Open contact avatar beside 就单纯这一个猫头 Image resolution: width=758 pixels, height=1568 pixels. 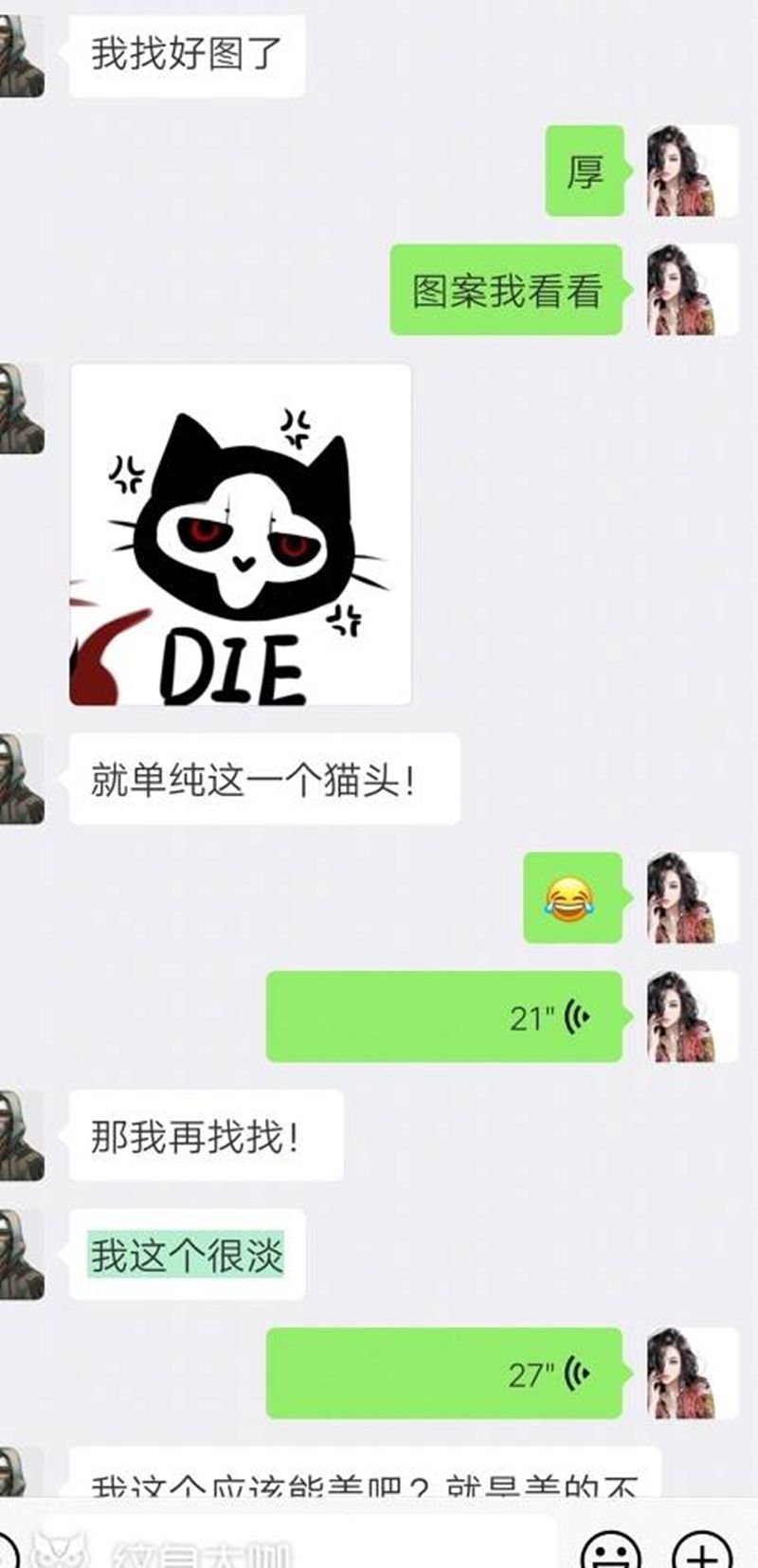pos(21,779)
